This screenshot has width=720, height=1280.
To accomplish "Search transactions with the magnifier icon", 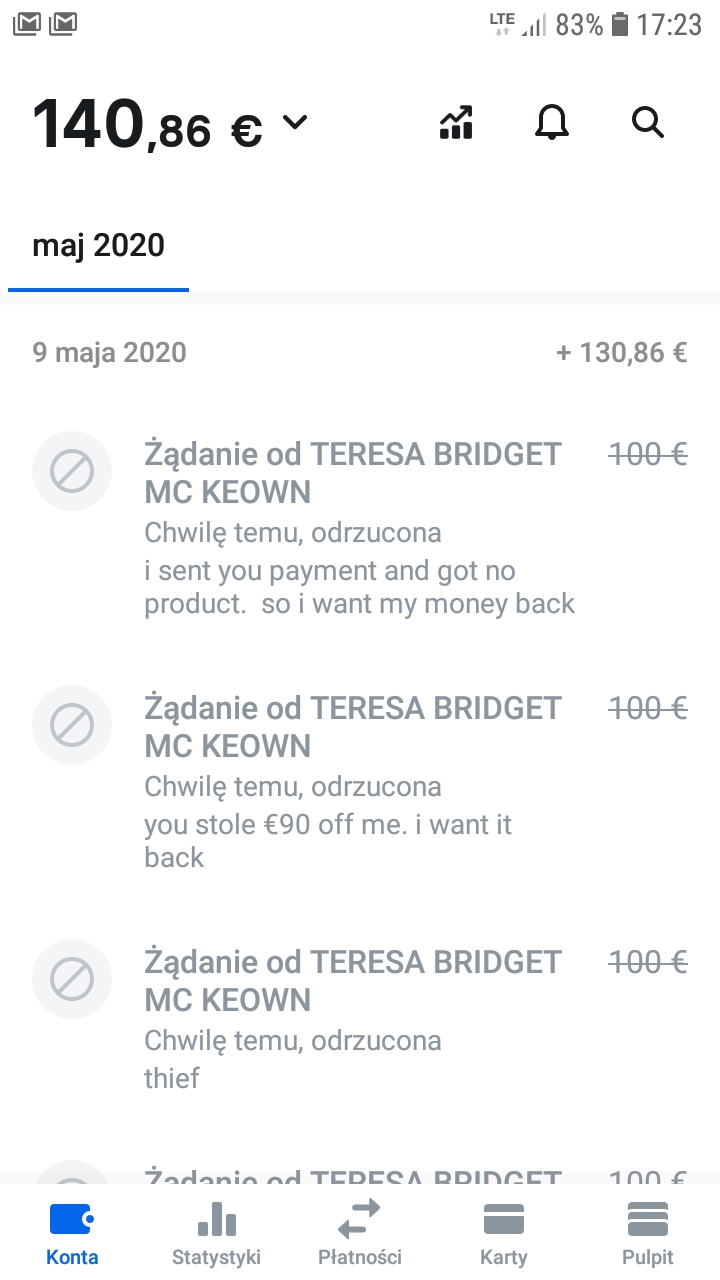I will point(648,123).
